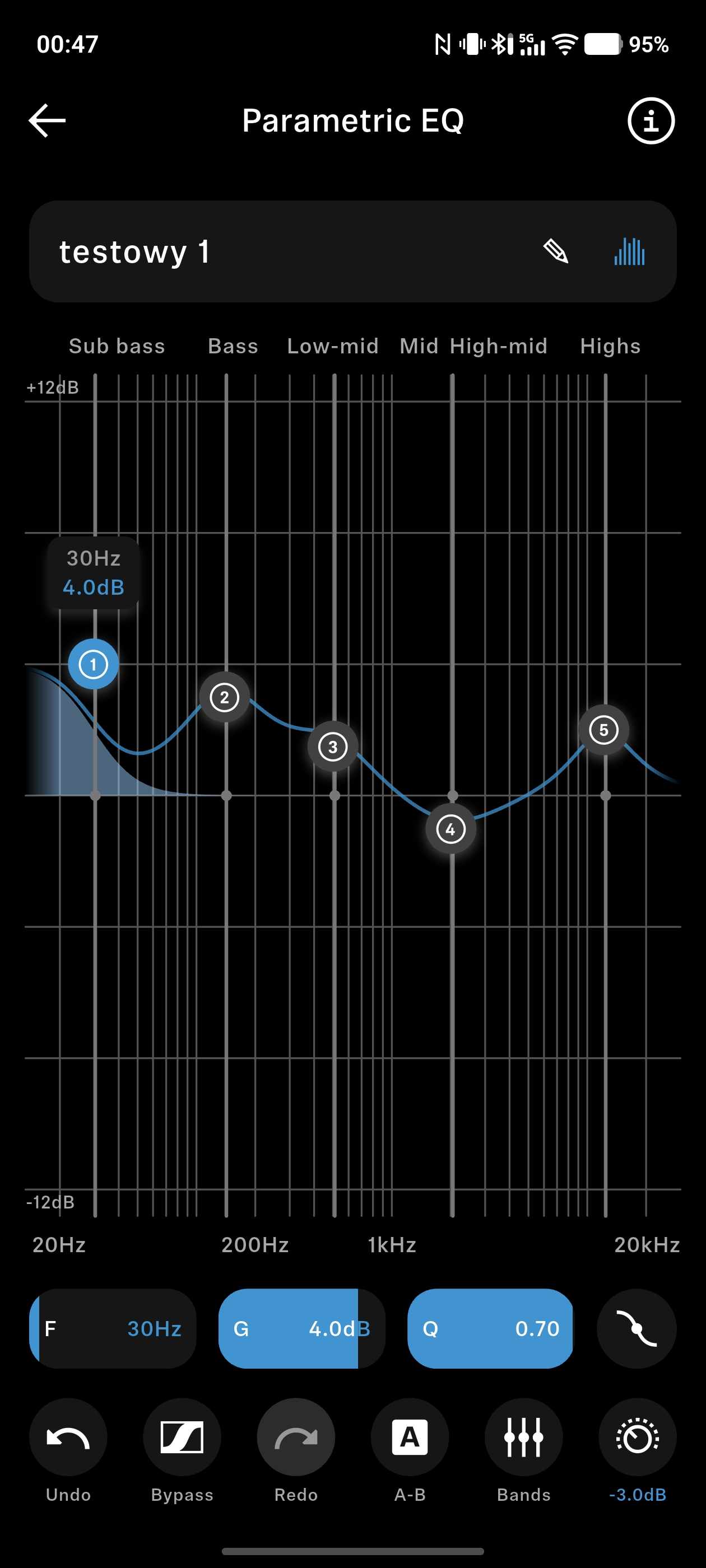Image resolution: width=706 pixels, height=1568 pixels.
Task: Open the -3.0dB preamp gain control
Action: pyautogui.click(x=637, y=1437)
